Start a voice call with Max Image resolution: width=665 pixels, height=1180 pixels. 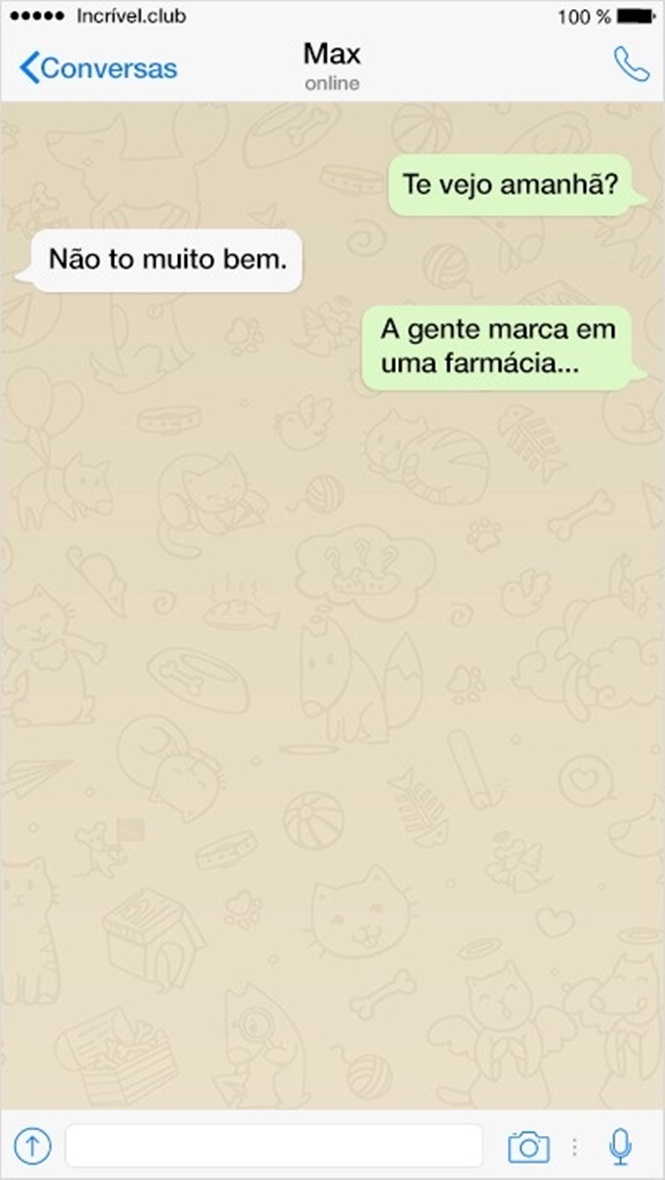tap(631, 66)
